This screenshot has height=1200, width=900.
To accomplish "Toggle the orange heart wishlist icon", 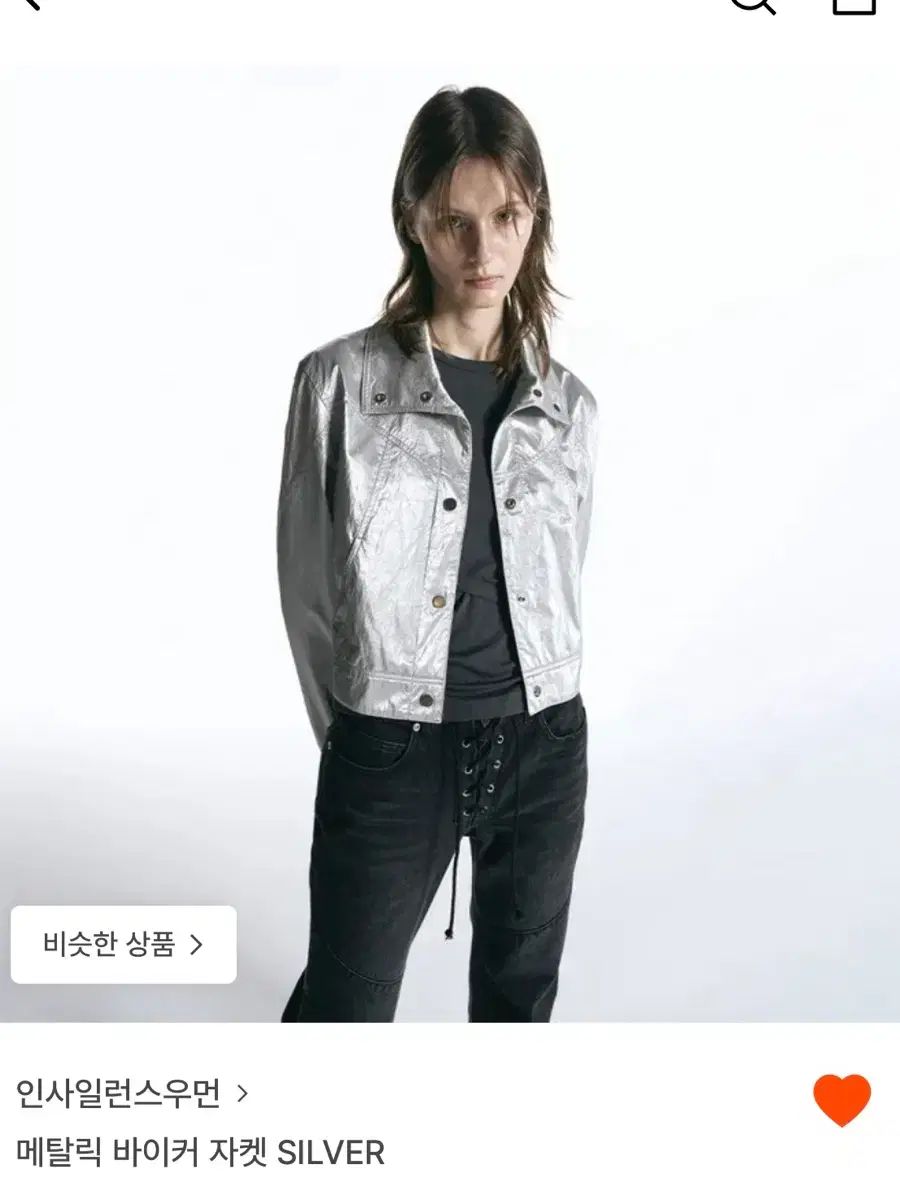I will point(842,1100).
